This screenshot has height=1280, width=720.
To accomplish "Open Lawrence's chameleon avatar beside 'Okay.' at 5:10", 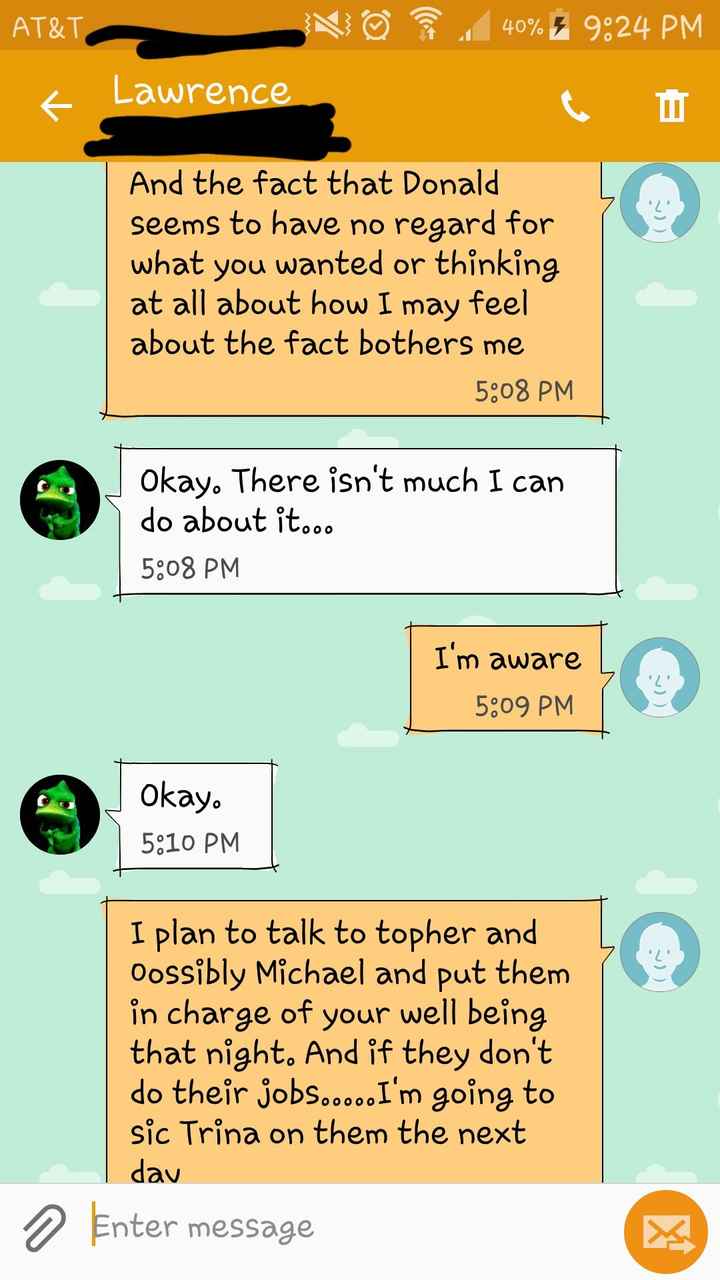I will [x=60, y=815].
